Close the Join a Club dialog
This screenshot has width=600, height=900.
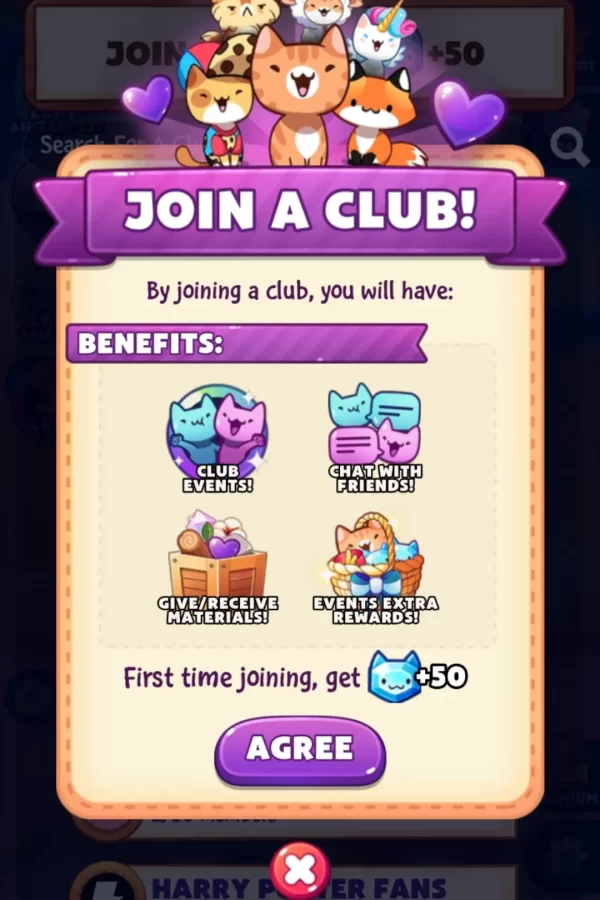(x=300, y=870)
